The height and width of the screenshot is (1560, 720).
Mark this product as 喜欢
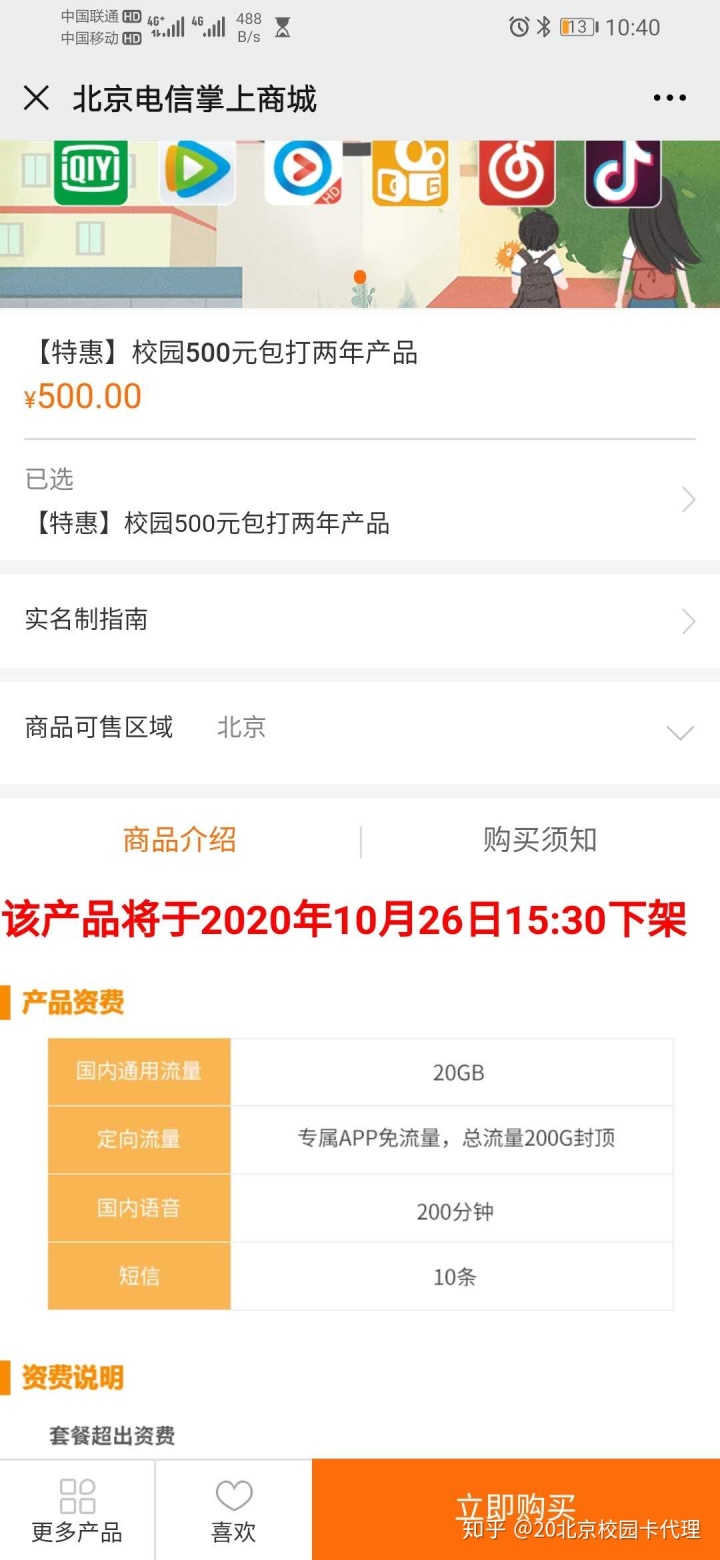pos(234,1510)
